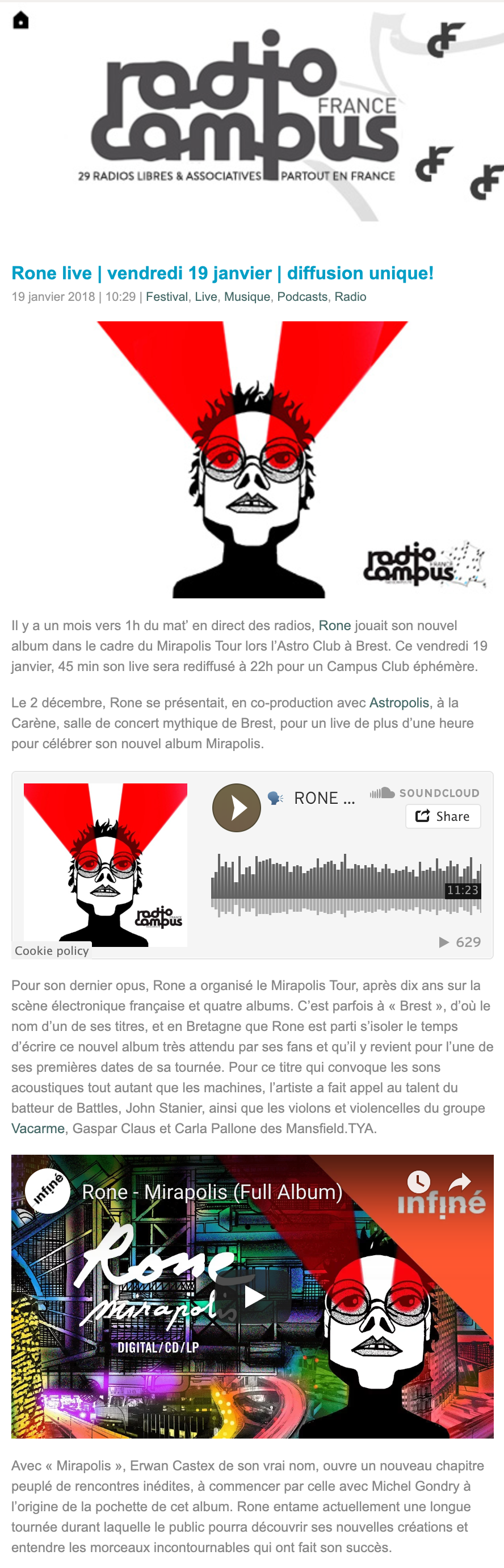
Task: Browse the Musique category
Action: click(x=246, y=297)
